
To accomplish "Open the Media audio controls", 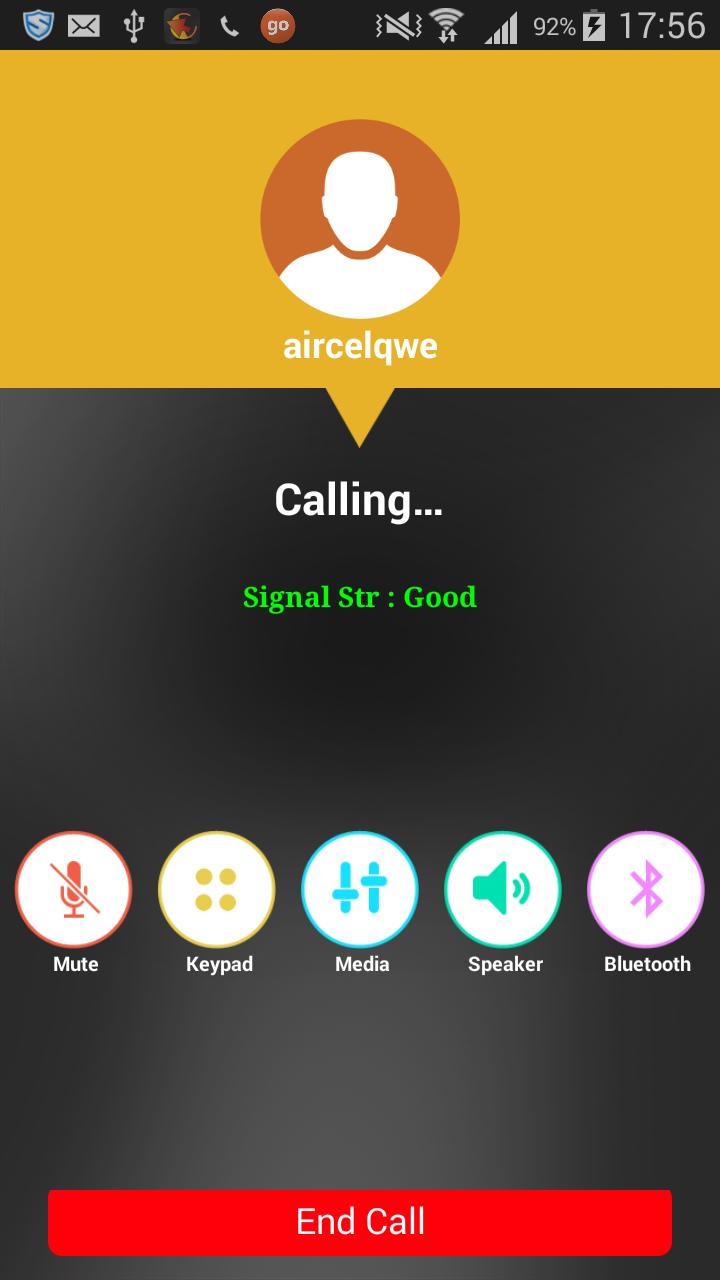I will tap(359, 889).
